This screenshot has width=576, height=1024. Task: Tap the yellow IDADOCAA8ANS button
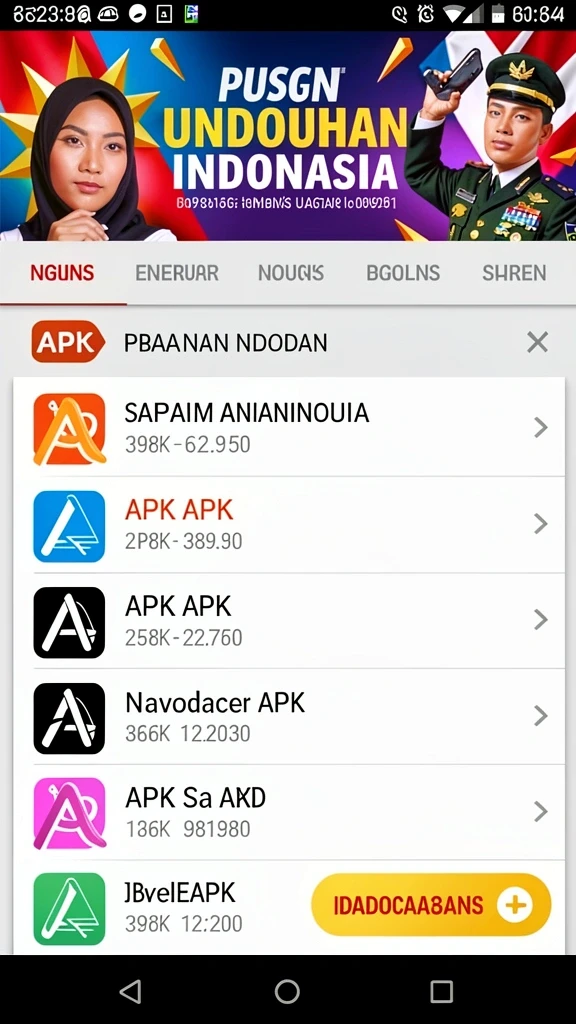[x=431, y=905]
